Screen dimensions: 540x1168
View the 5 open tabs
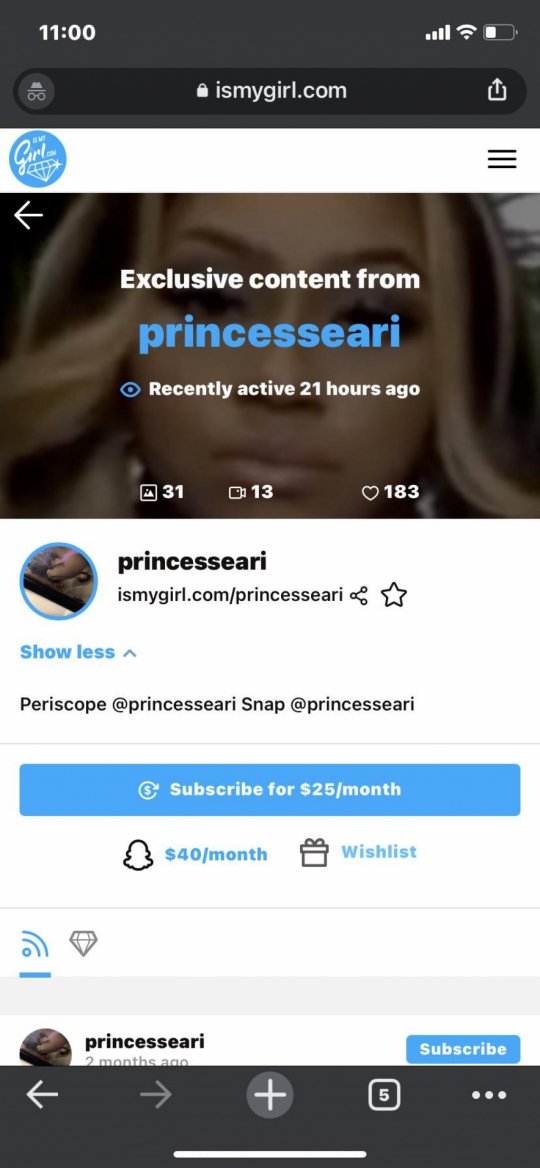click(384, 1095)
